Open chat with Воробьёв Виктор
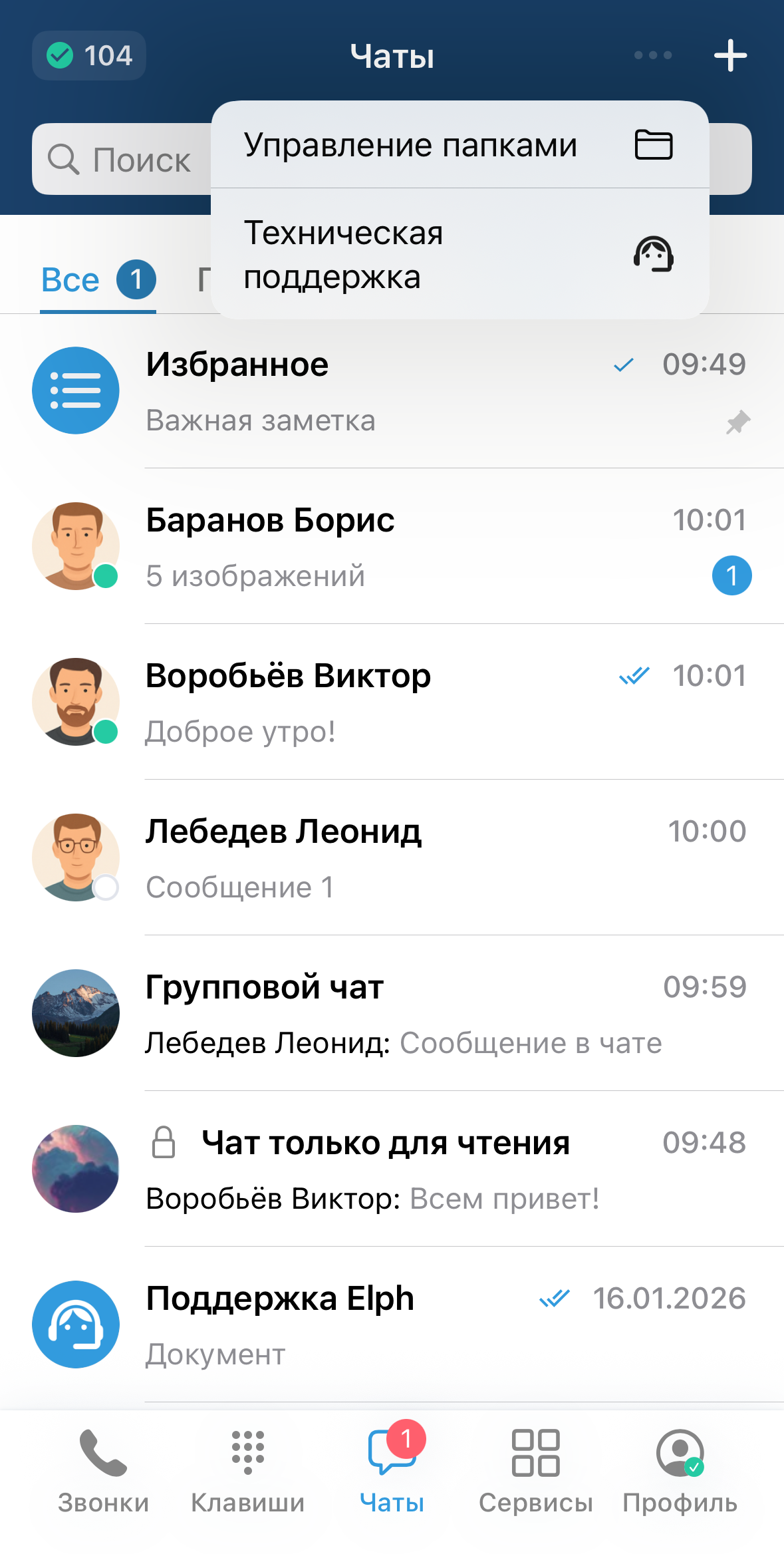The image size is (784, 1554). point(399,702)
